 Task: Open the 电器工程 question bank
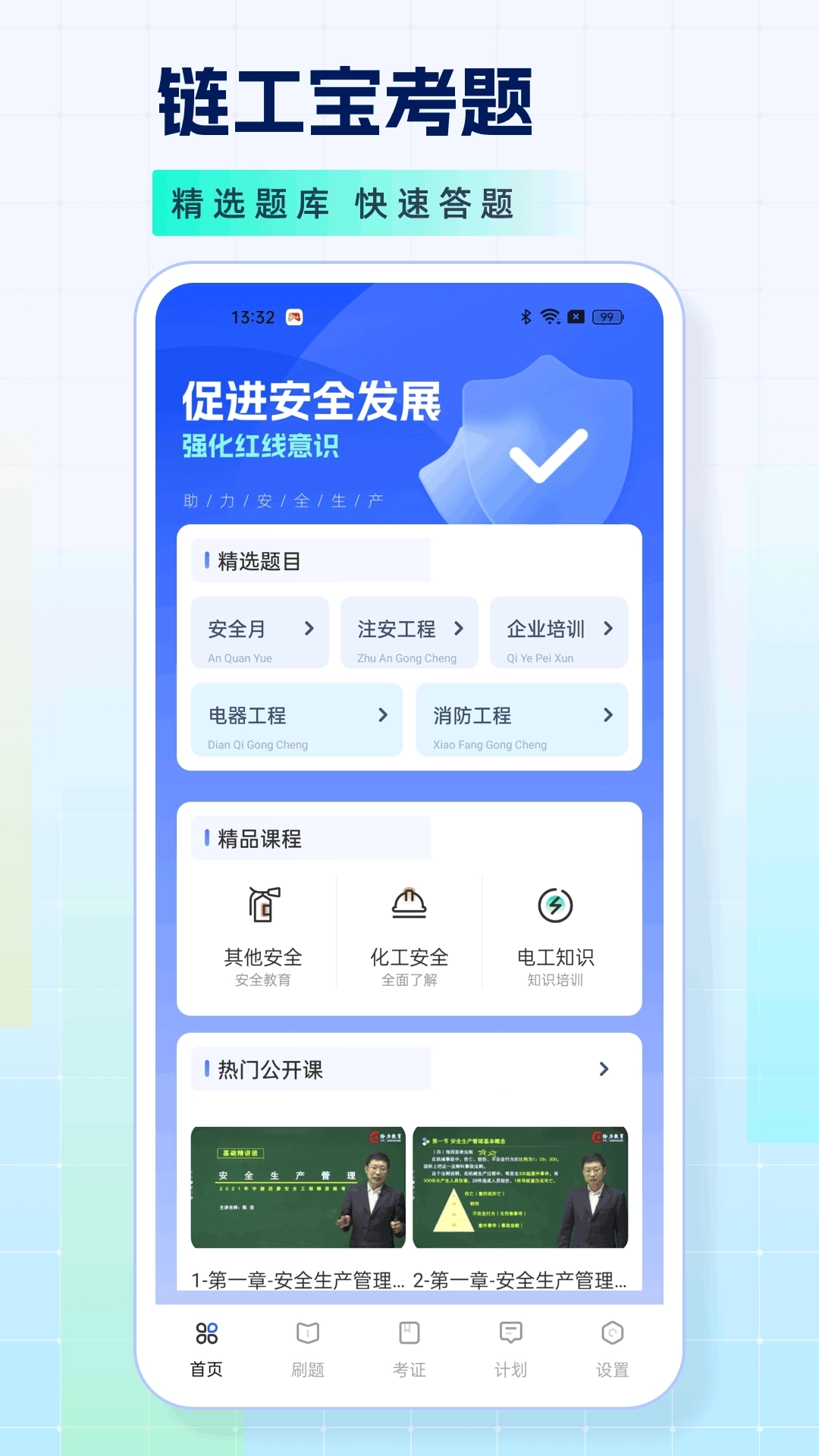coord(296,719)
